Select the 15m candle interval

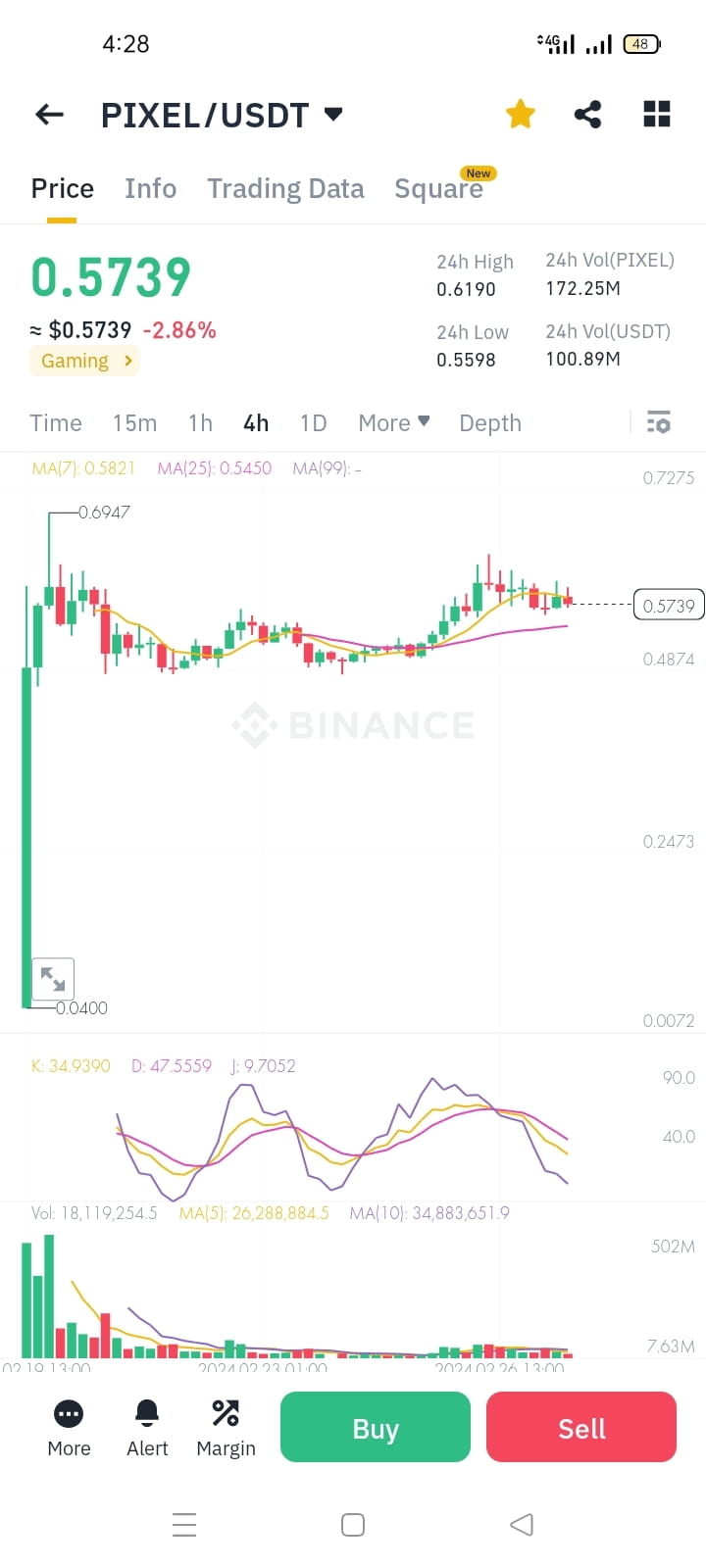(x=134, y=422)
